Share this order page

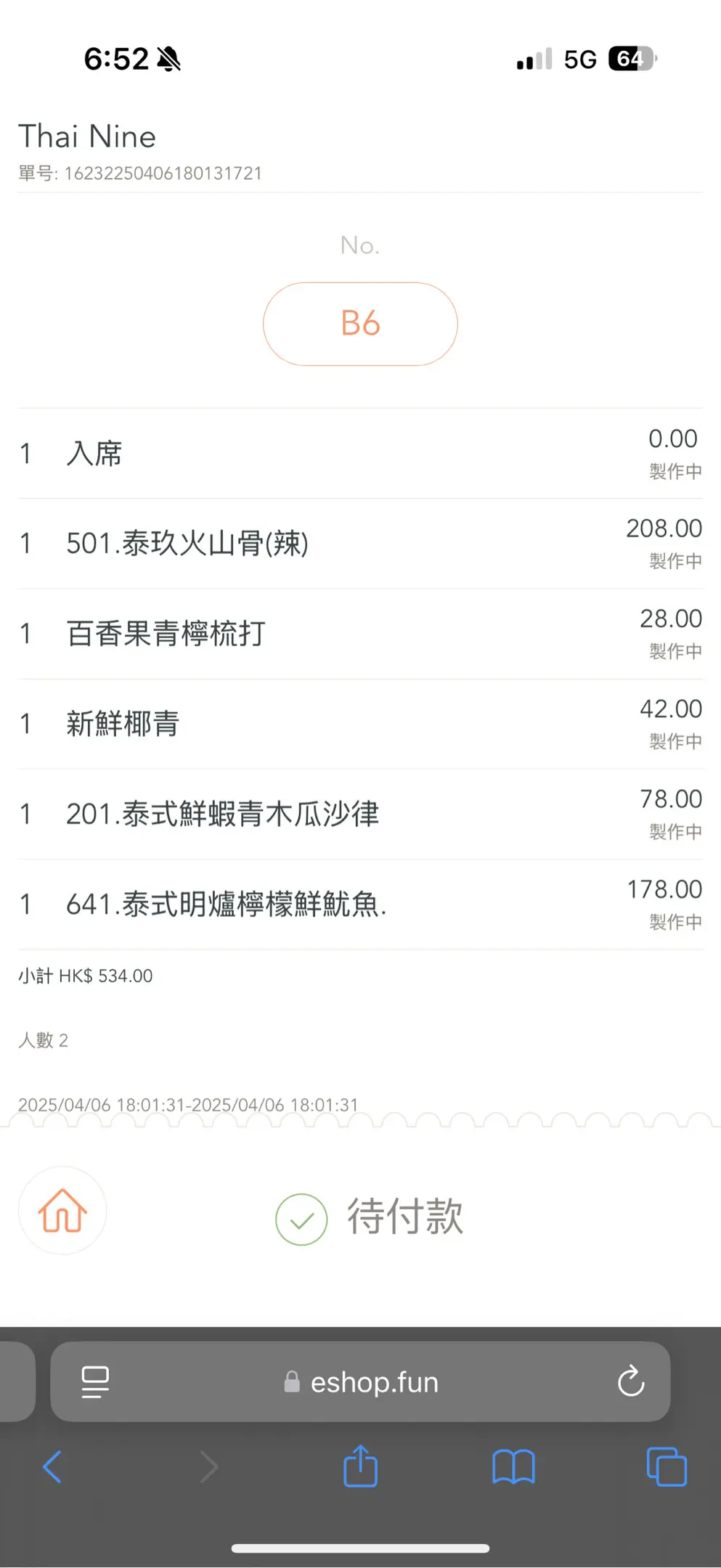coord(360,1466)
